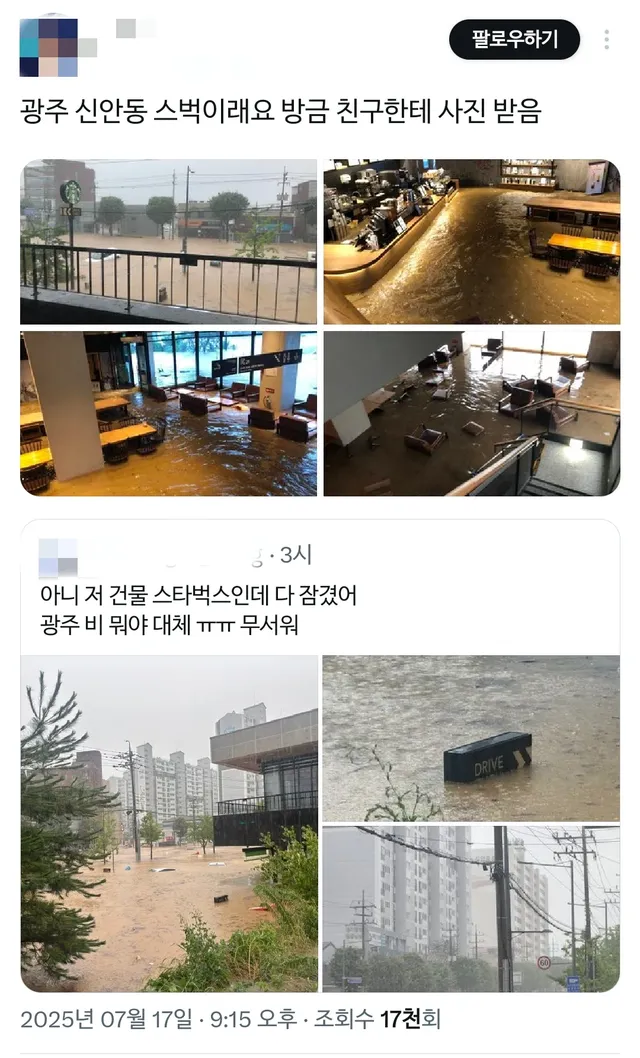This screenshot has height=1058, width=640.
Task: Open the photo of floating armchairs by stairs
Action: pyautogui.click(x=471, y=413)
